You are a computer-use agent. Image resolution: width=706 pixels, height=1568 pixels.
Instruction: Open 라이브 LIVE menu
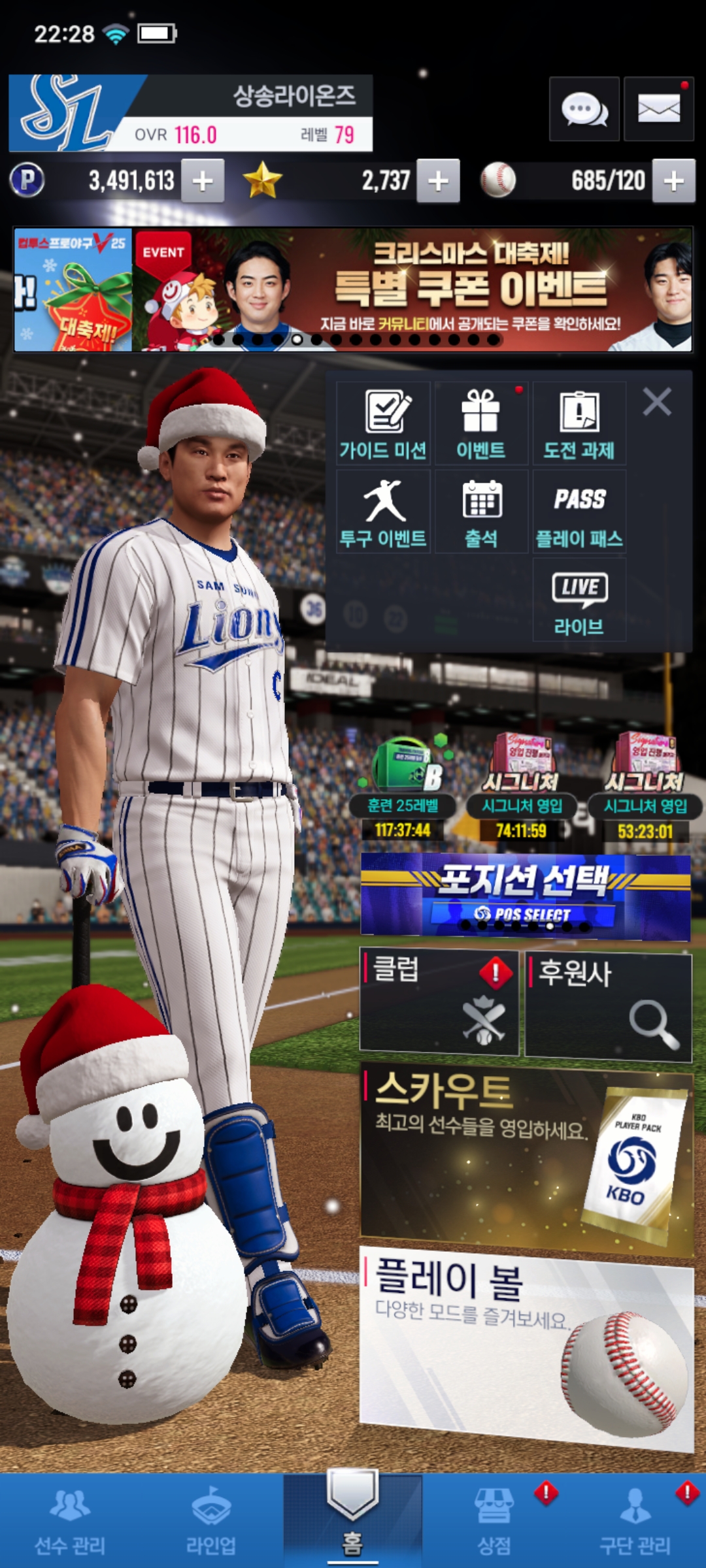(579, 600)
